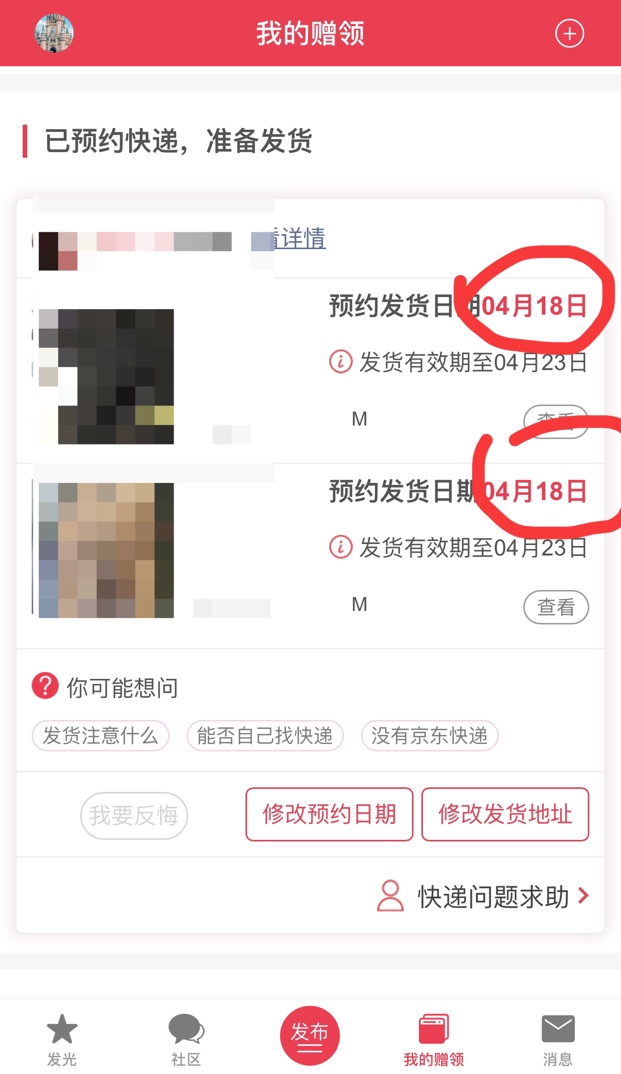Screen dimensions: 621x1074
Task: Open the first item's pixelated thumbnail
Action: [106, 377]
